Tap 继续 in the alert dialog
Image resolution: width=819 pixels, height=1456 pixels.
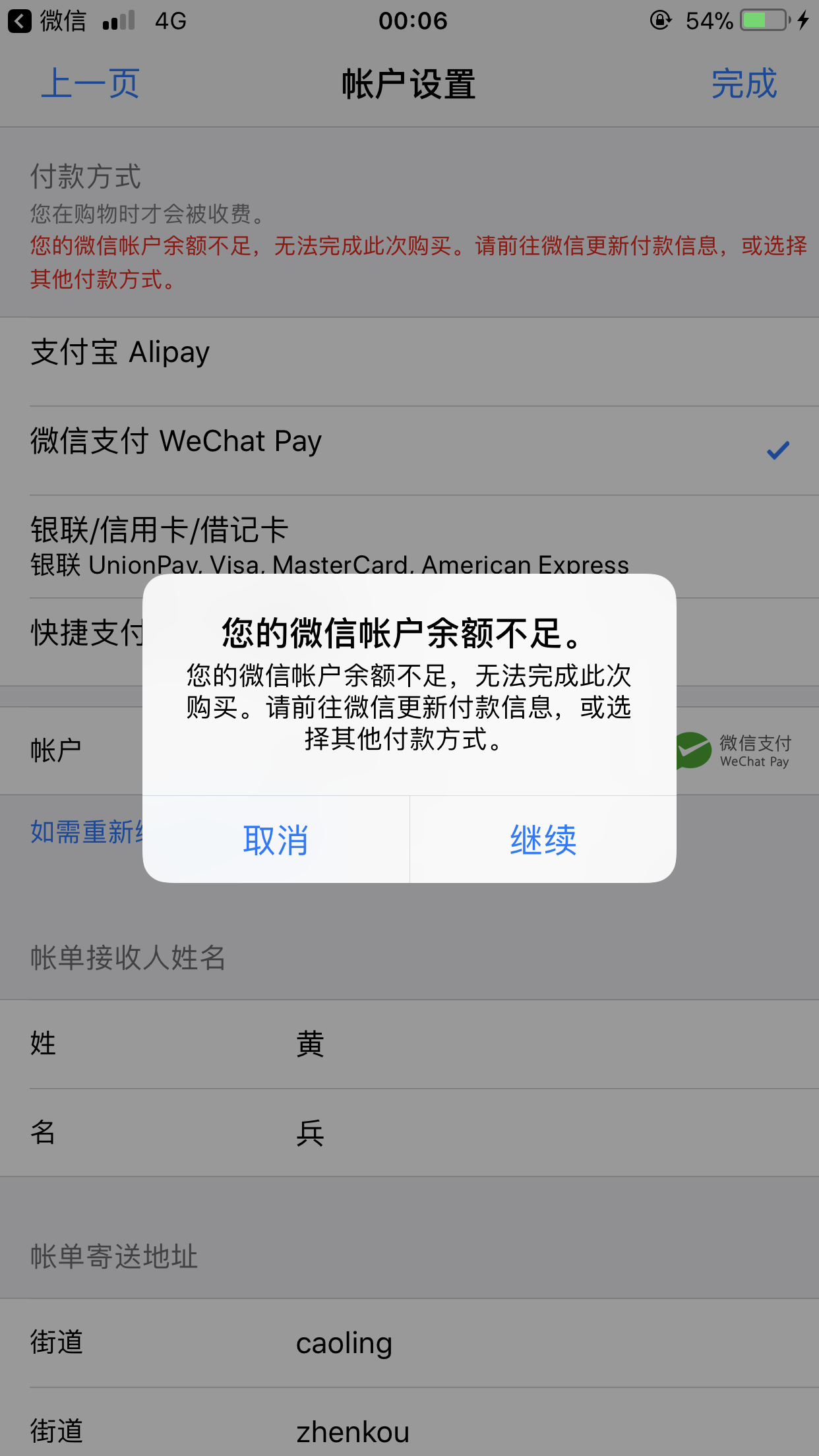pos(542,839)
